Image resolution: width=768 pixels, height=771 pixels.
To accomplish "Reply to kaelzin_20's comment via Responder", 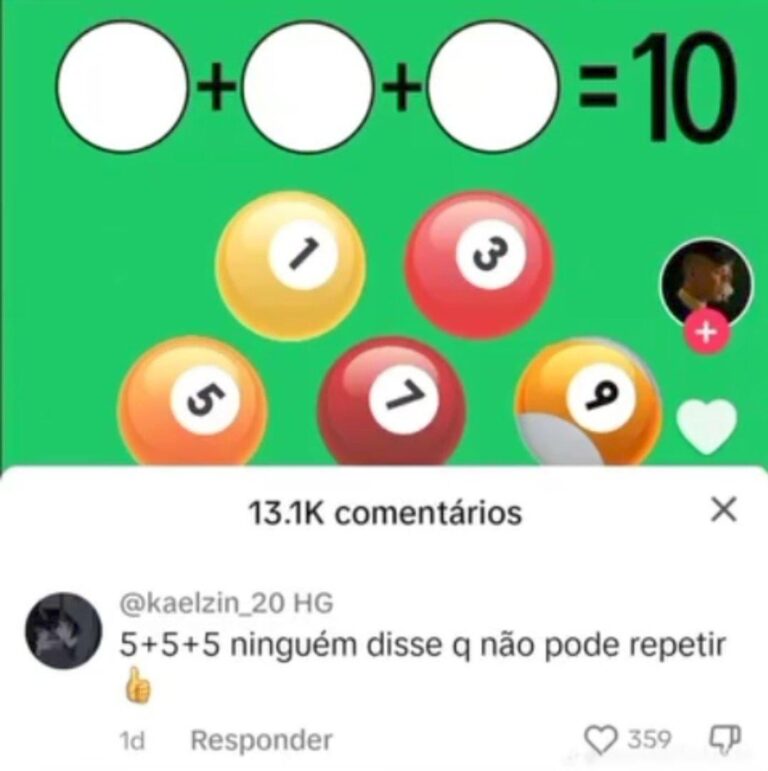I will pos(261,740).
